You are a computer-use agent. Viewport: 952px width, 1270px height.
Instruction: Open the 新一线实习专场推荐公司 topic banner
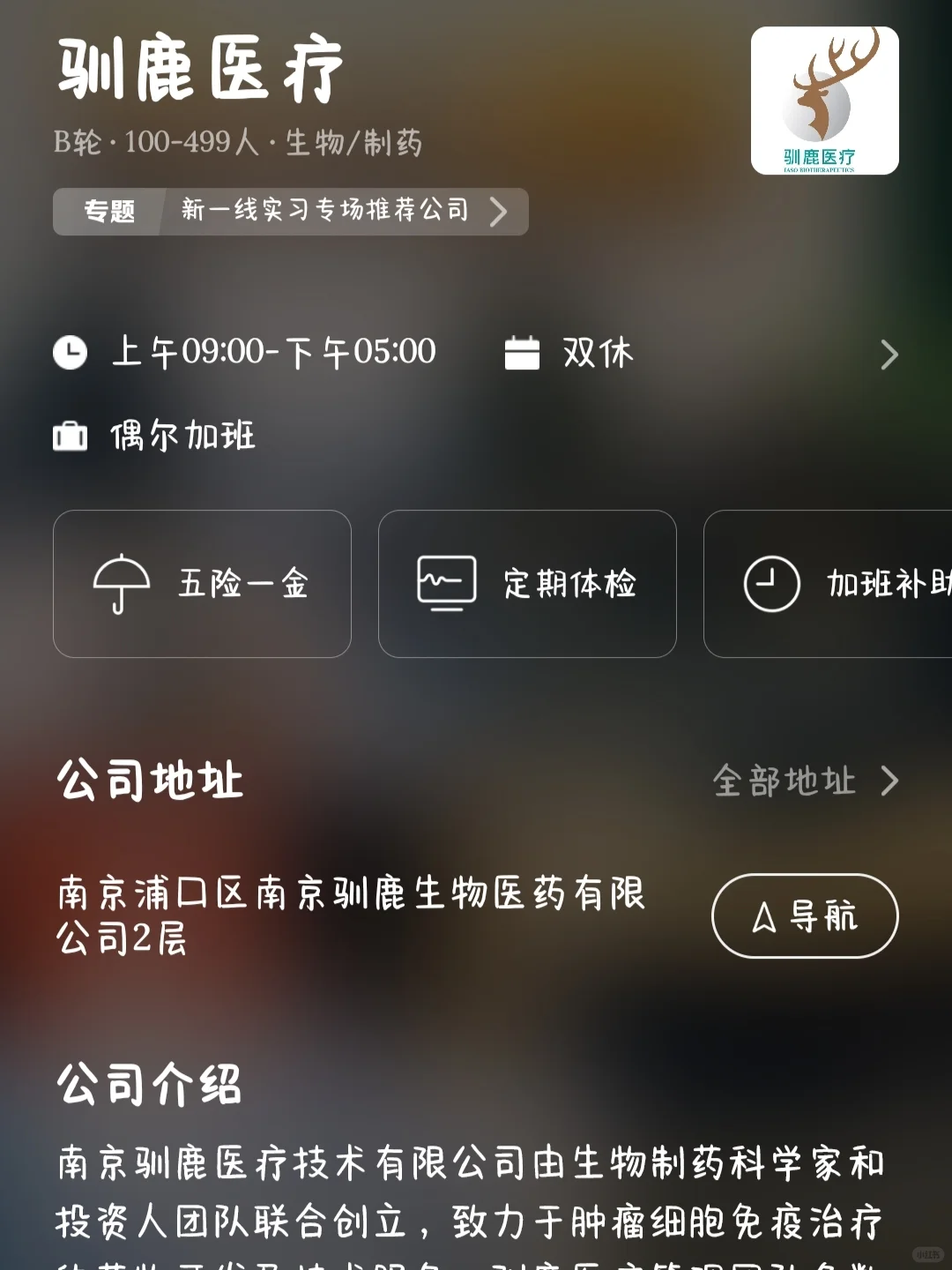click(291, 212)
